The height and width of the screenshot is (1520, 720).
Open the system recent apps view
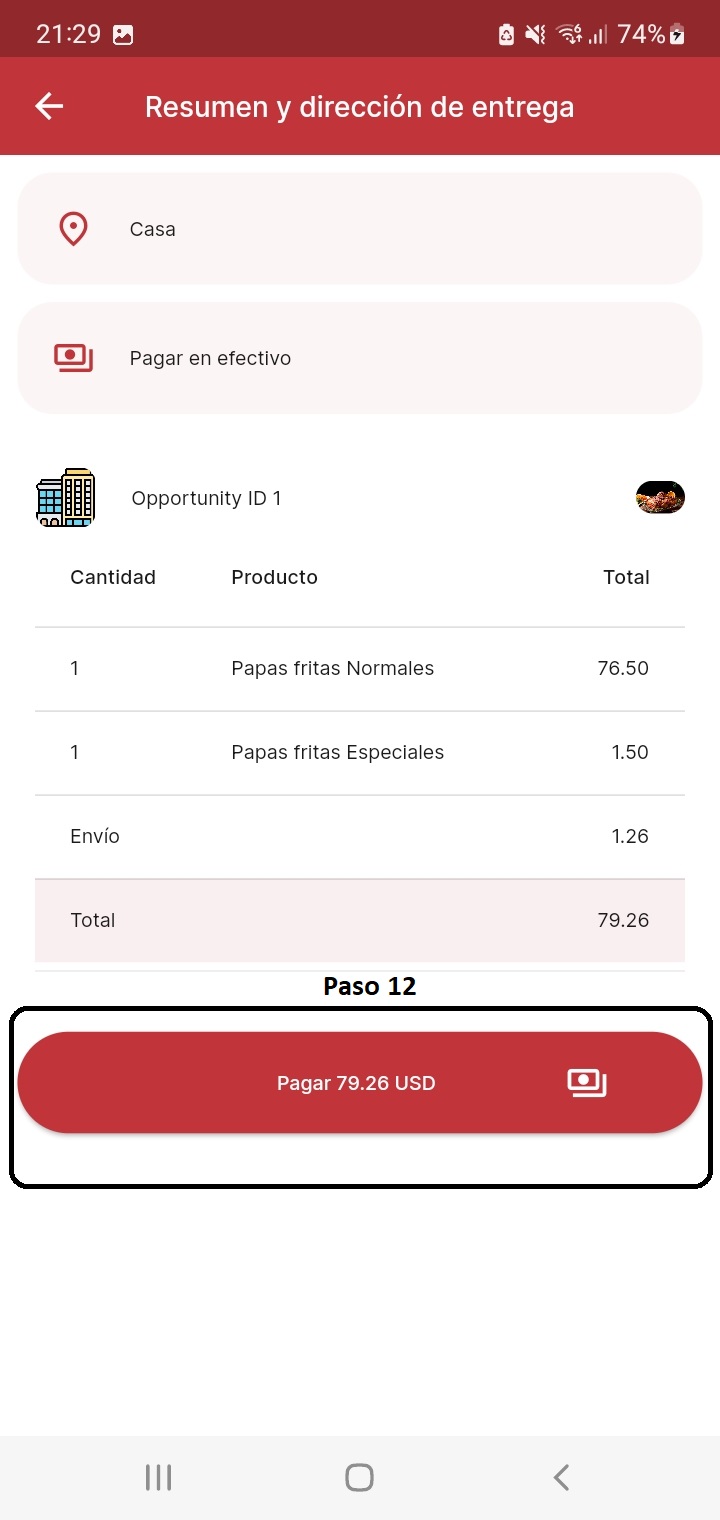point(159,1477)
